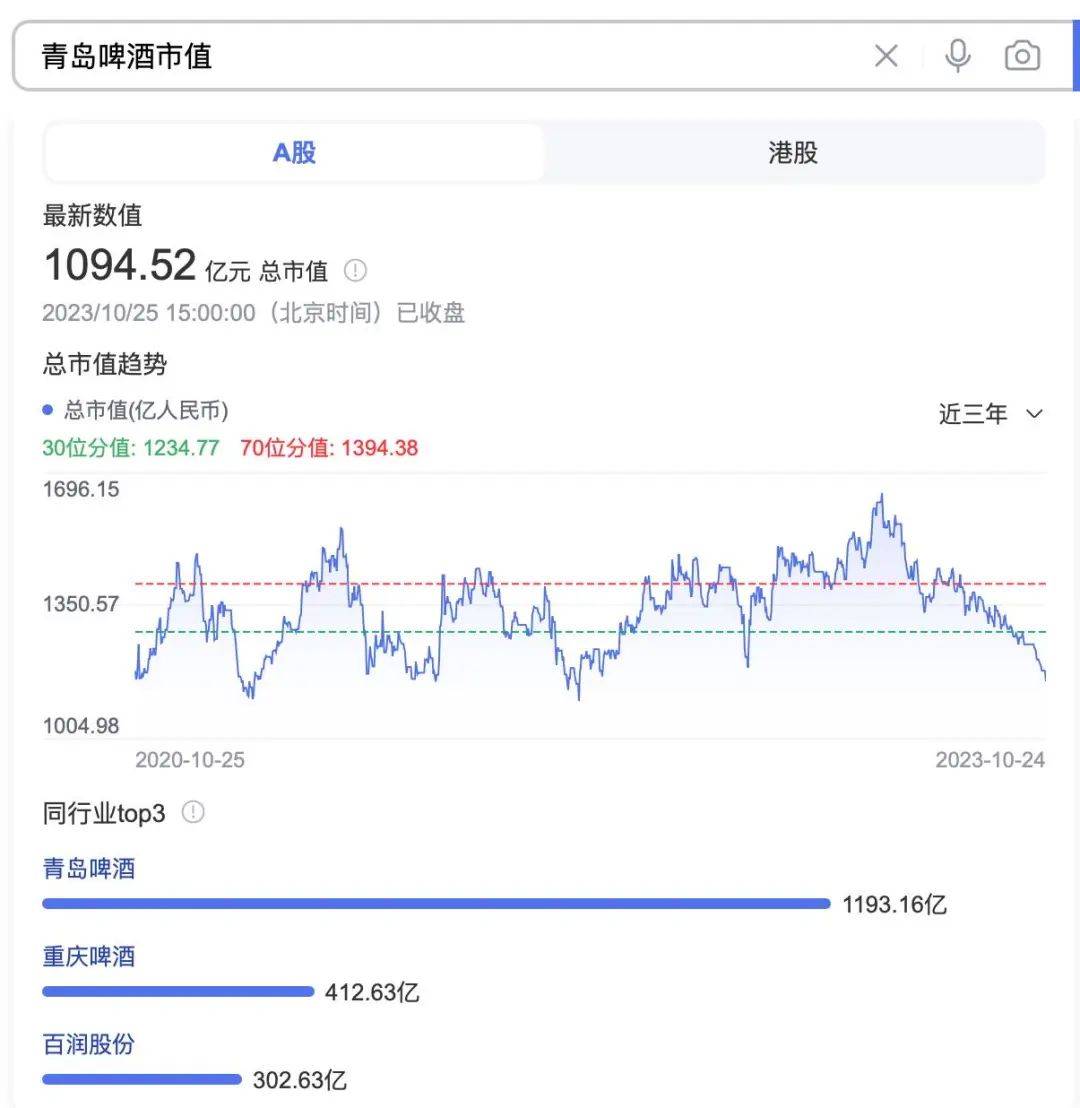Switch to the A股 tab

pos(295,153)
